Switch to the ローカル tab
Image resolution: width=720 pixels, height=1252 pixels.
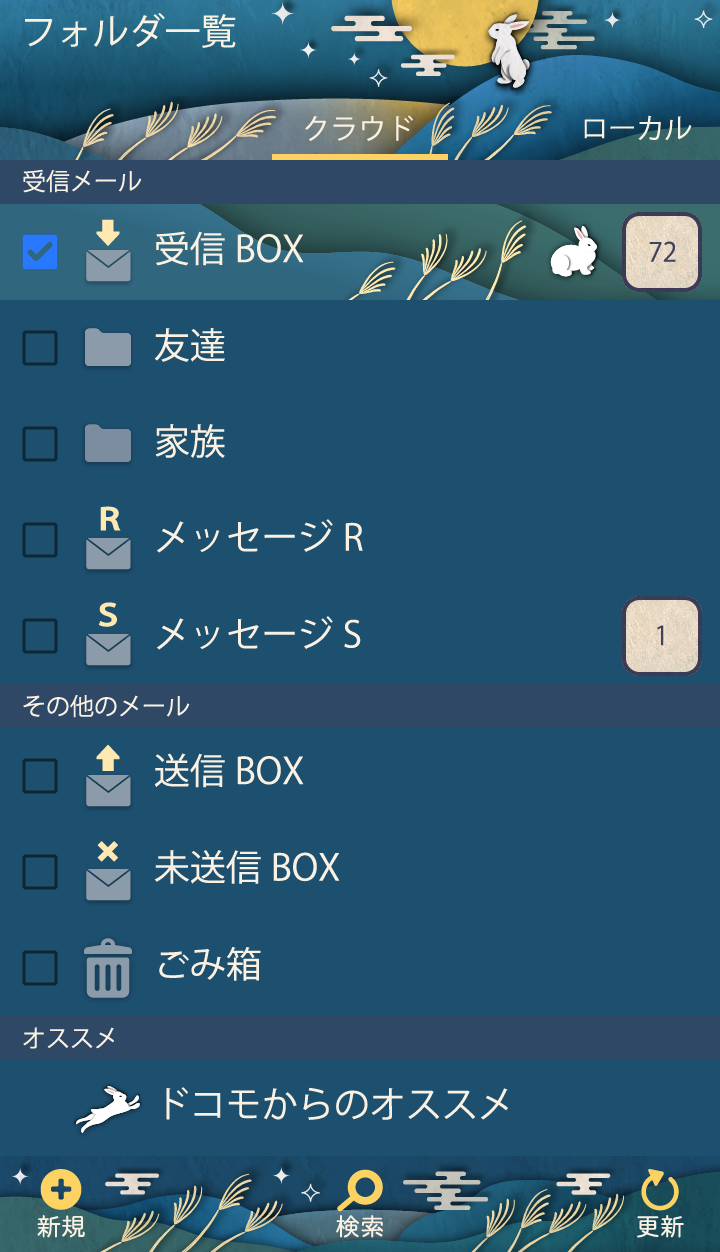point(636,128)
